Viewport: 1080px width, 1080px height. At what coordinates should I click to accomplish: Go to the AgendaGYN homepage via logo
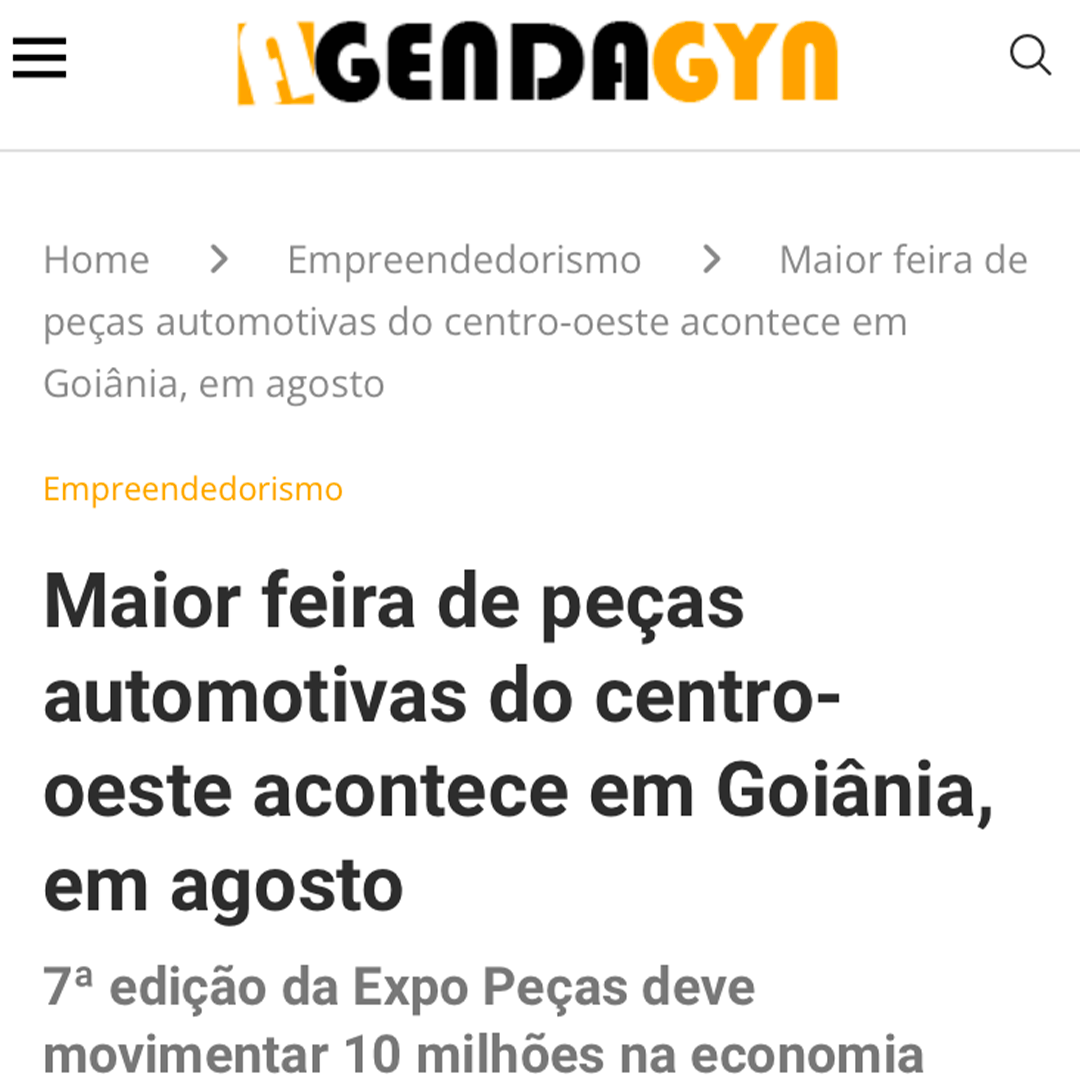[x=537, y=62]
